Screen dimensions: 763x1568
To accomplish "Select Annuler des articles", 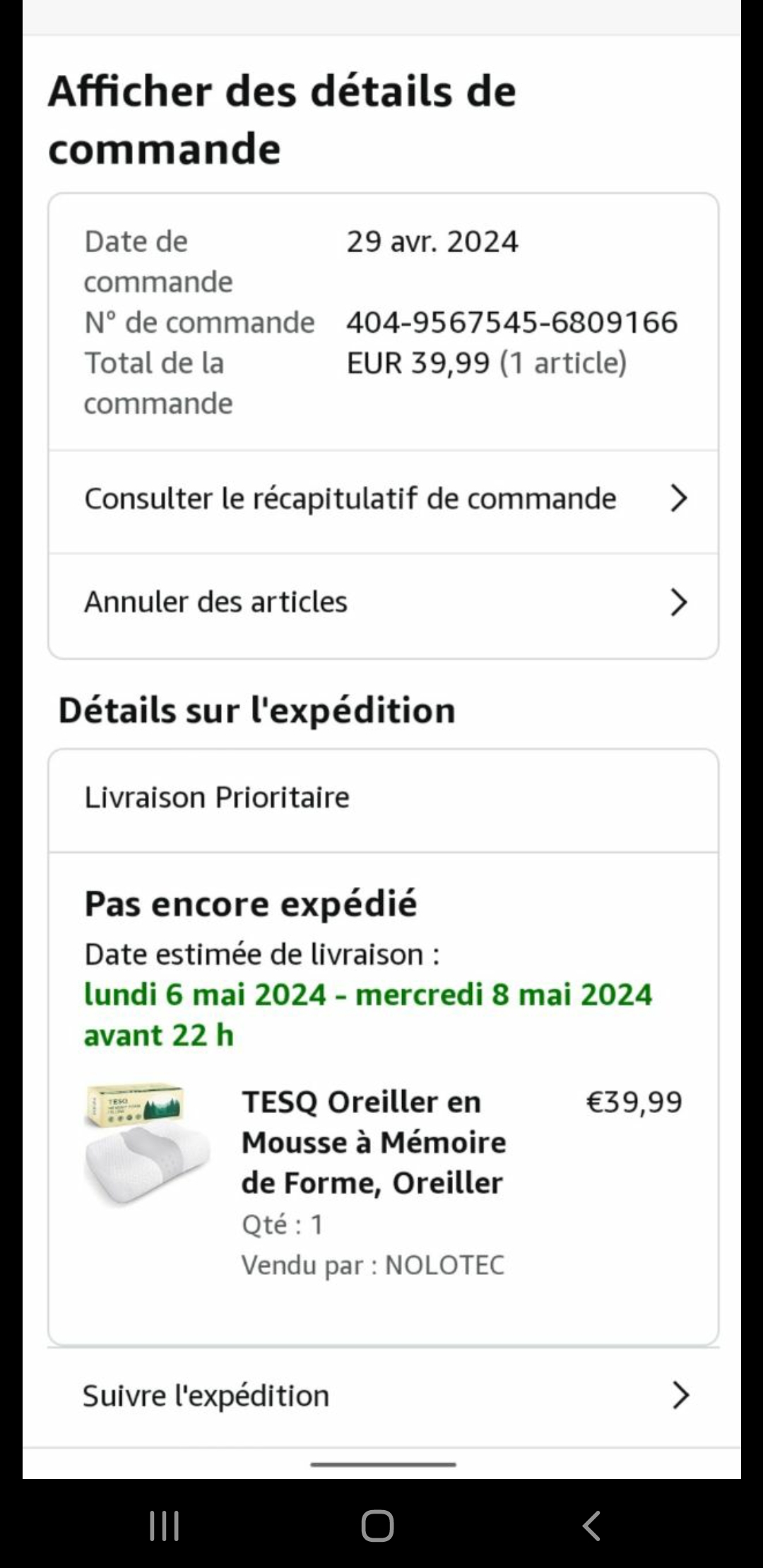I will tap(383, 602).
